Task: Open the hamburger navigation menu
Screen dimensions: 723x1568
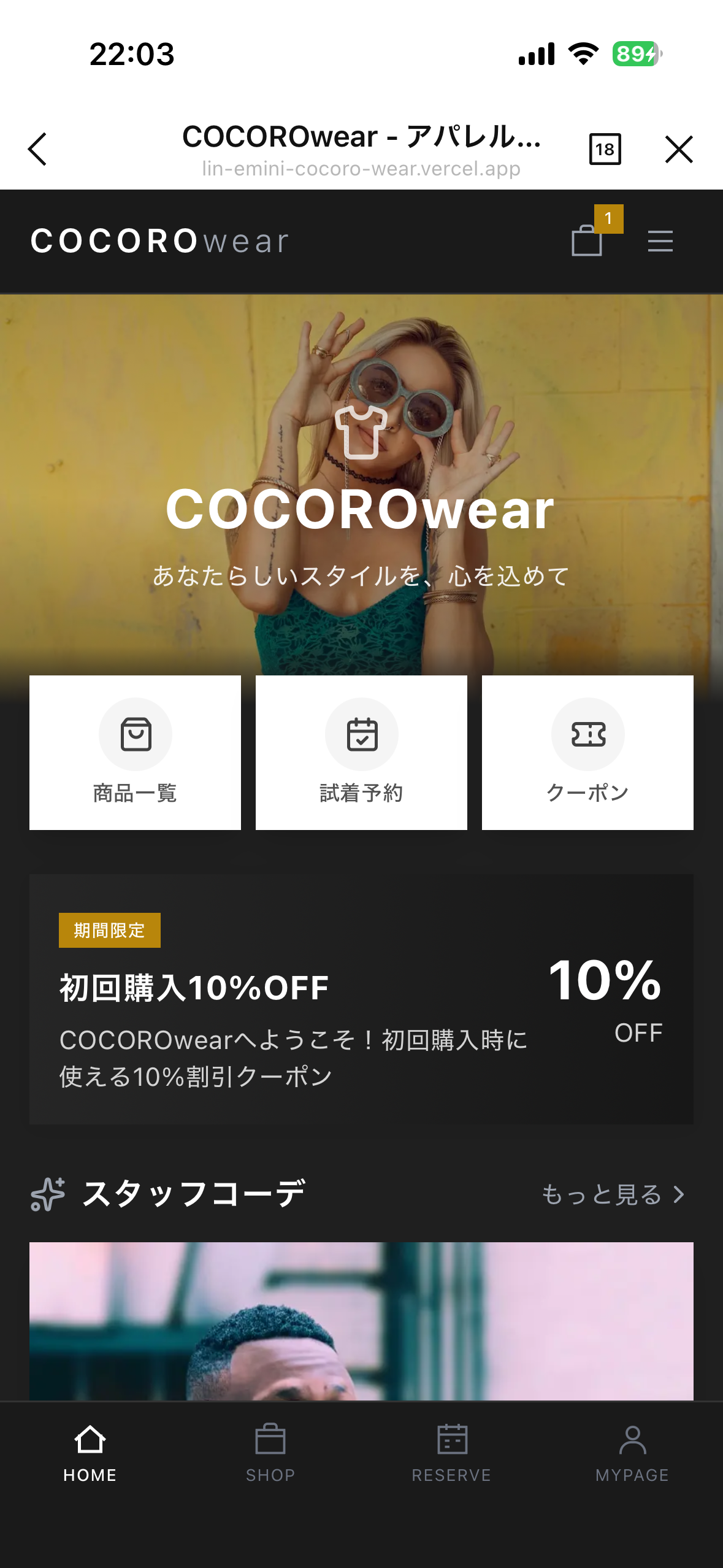Action: 660,241
